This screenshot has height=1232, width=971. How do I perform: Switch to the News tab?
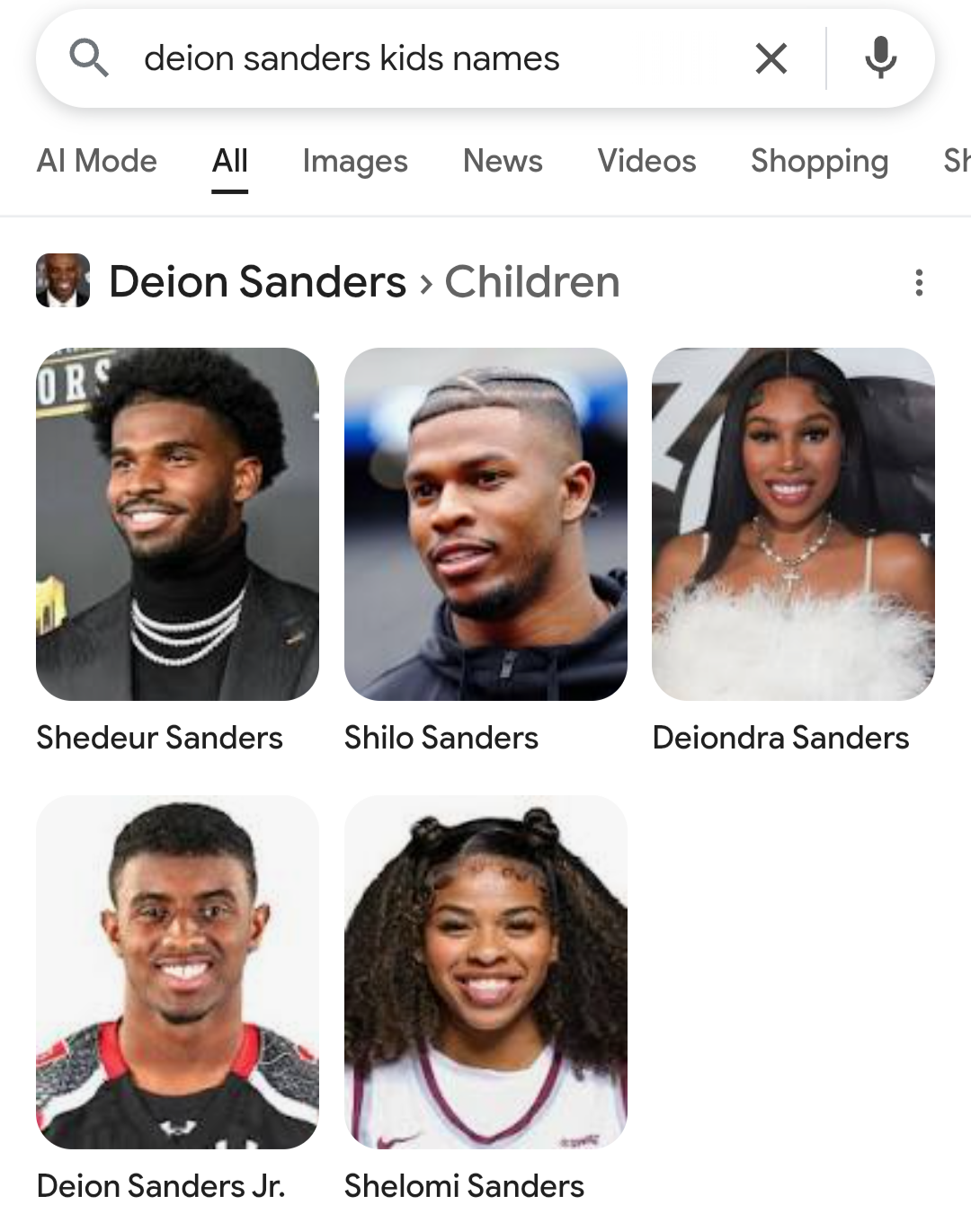click(x=503, y=161)
